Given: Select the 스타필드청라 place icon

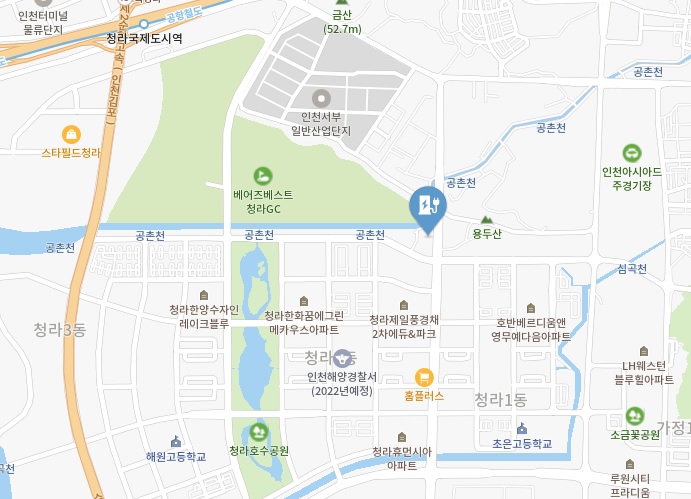Looking at the screenshot, I should pyautogui.click(x=71, y=134).
